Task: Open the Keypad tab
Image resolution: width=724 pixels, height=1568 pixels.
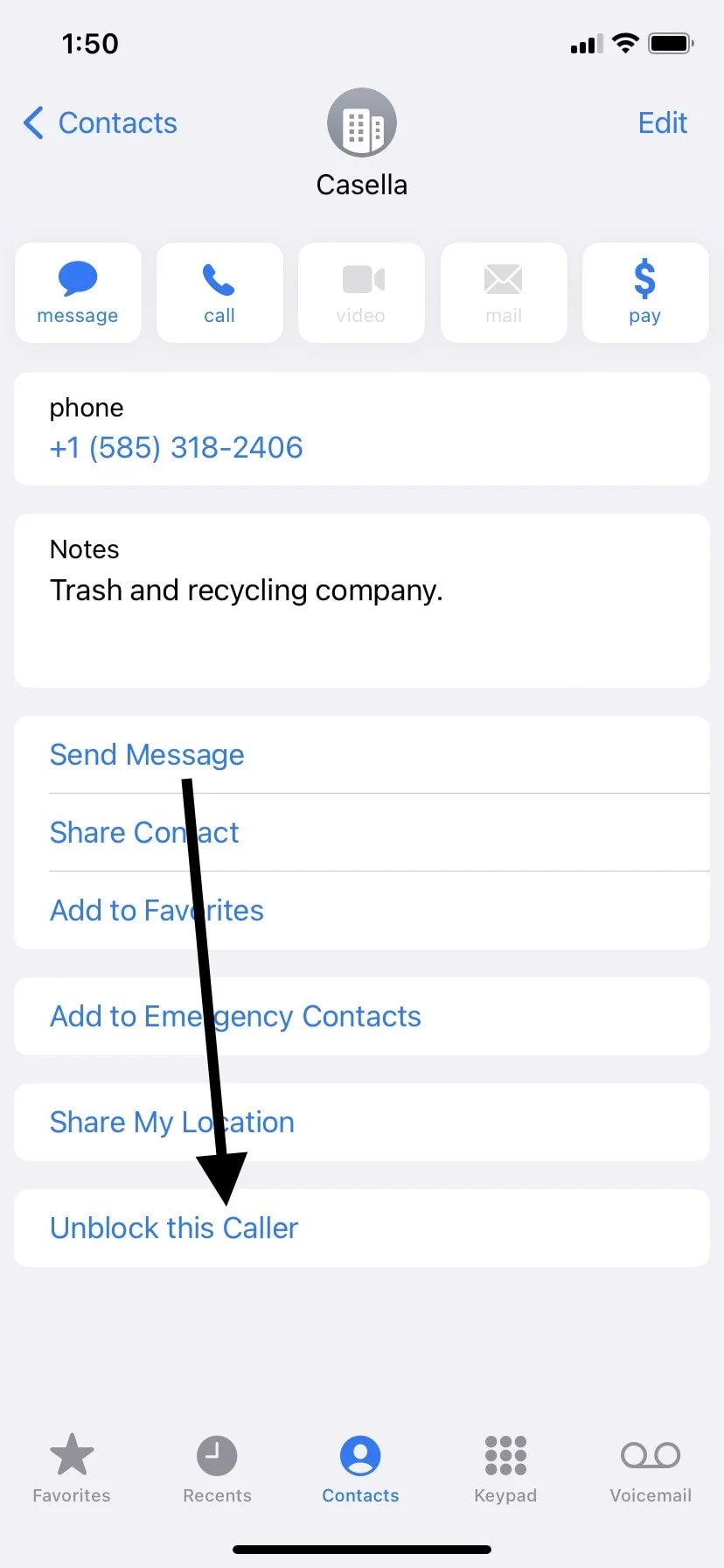Action: [505, 1468]
